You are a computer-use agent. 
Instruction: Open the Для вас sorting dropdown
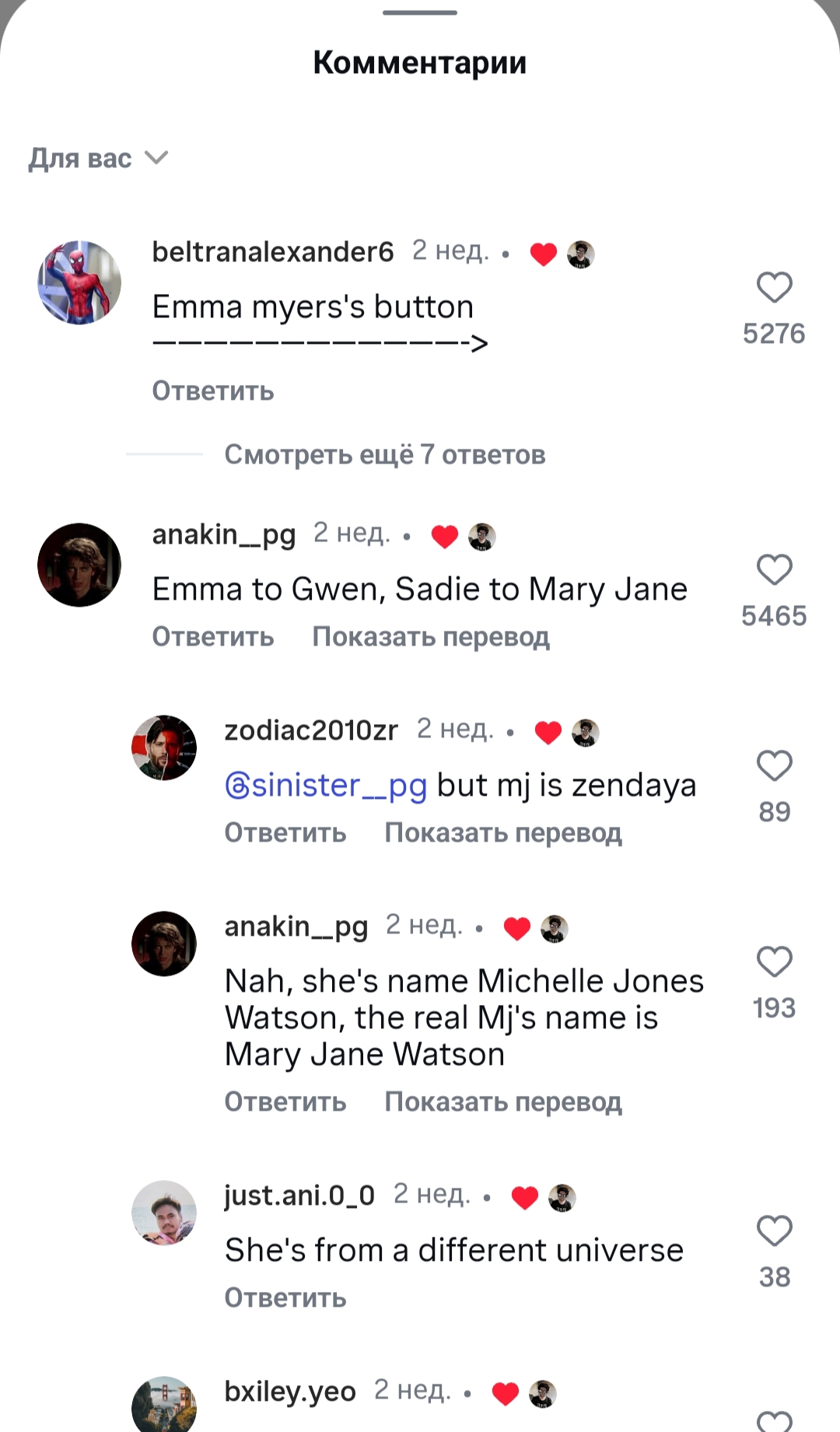click(x=98, y=159)
